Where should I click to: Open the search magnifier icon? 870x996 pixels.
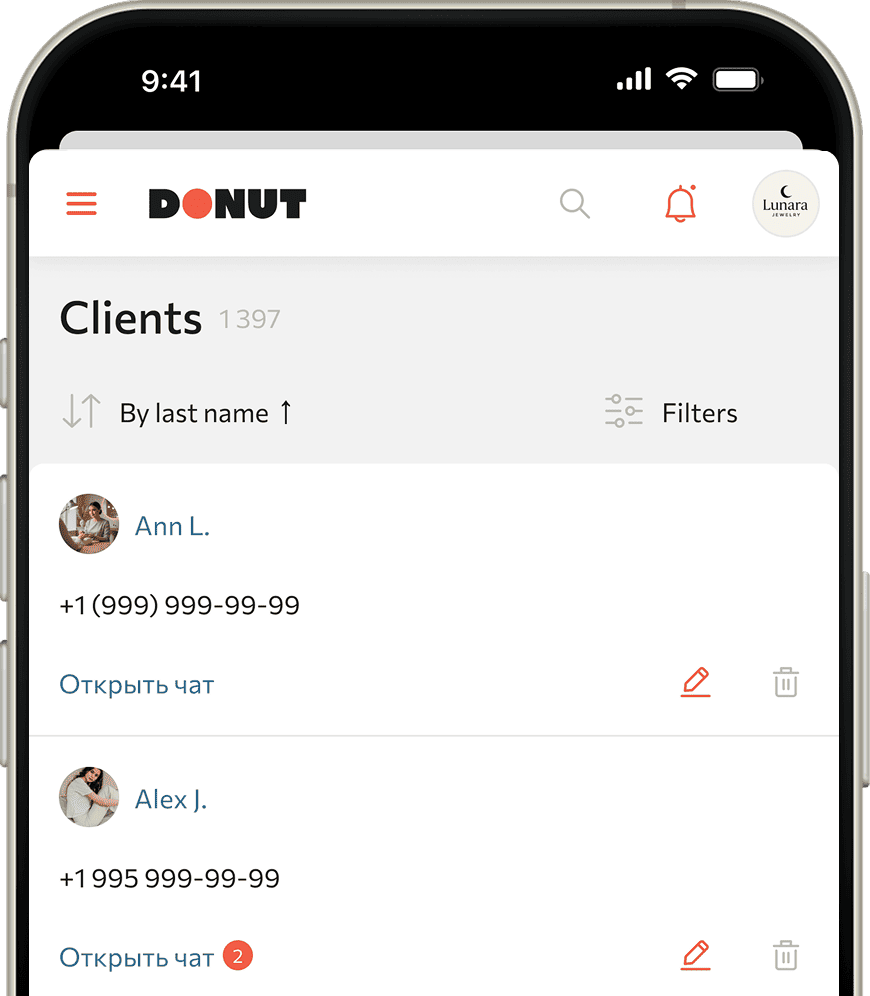pyautogui.click(x=574, y=204)
